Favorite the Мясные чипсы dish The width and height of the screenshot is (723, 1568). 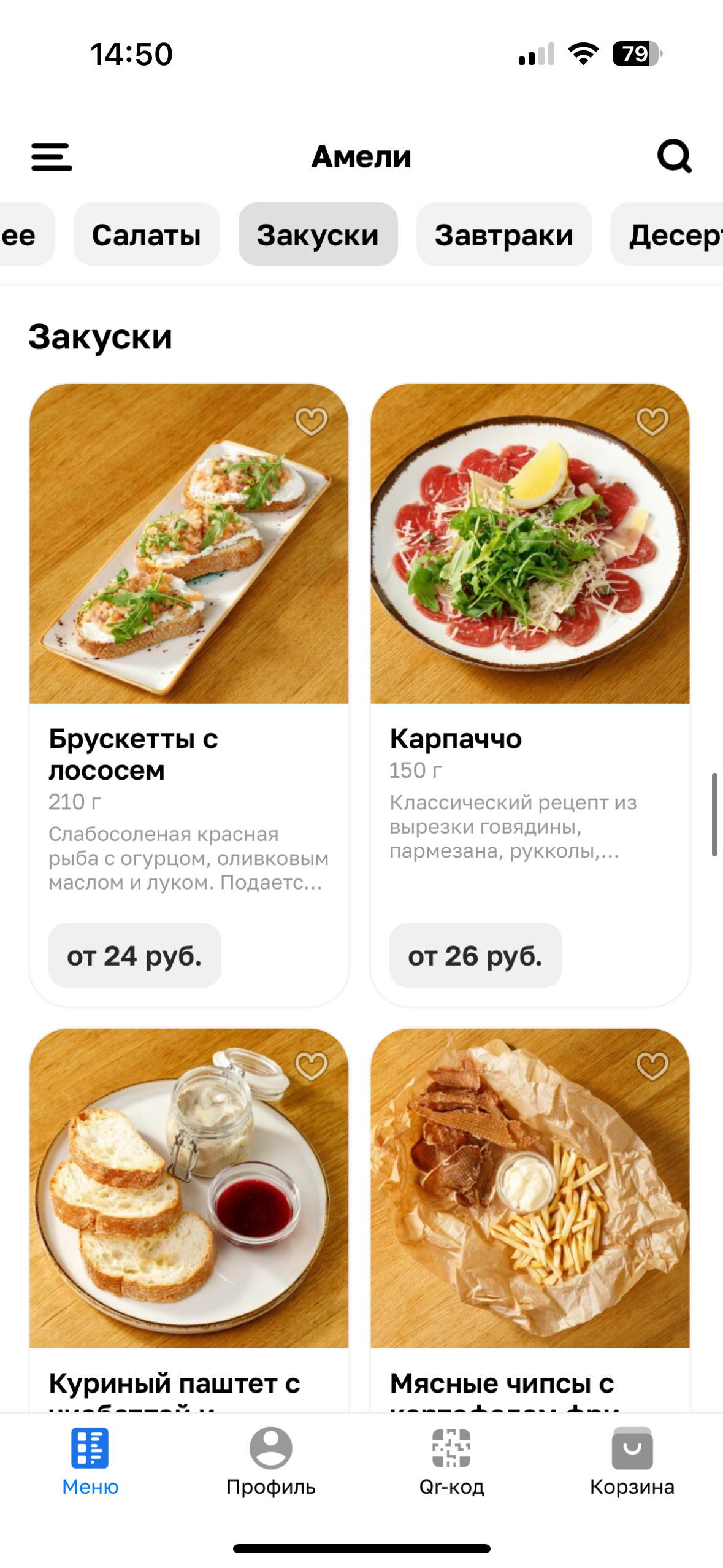click(x=652, y=1066)
